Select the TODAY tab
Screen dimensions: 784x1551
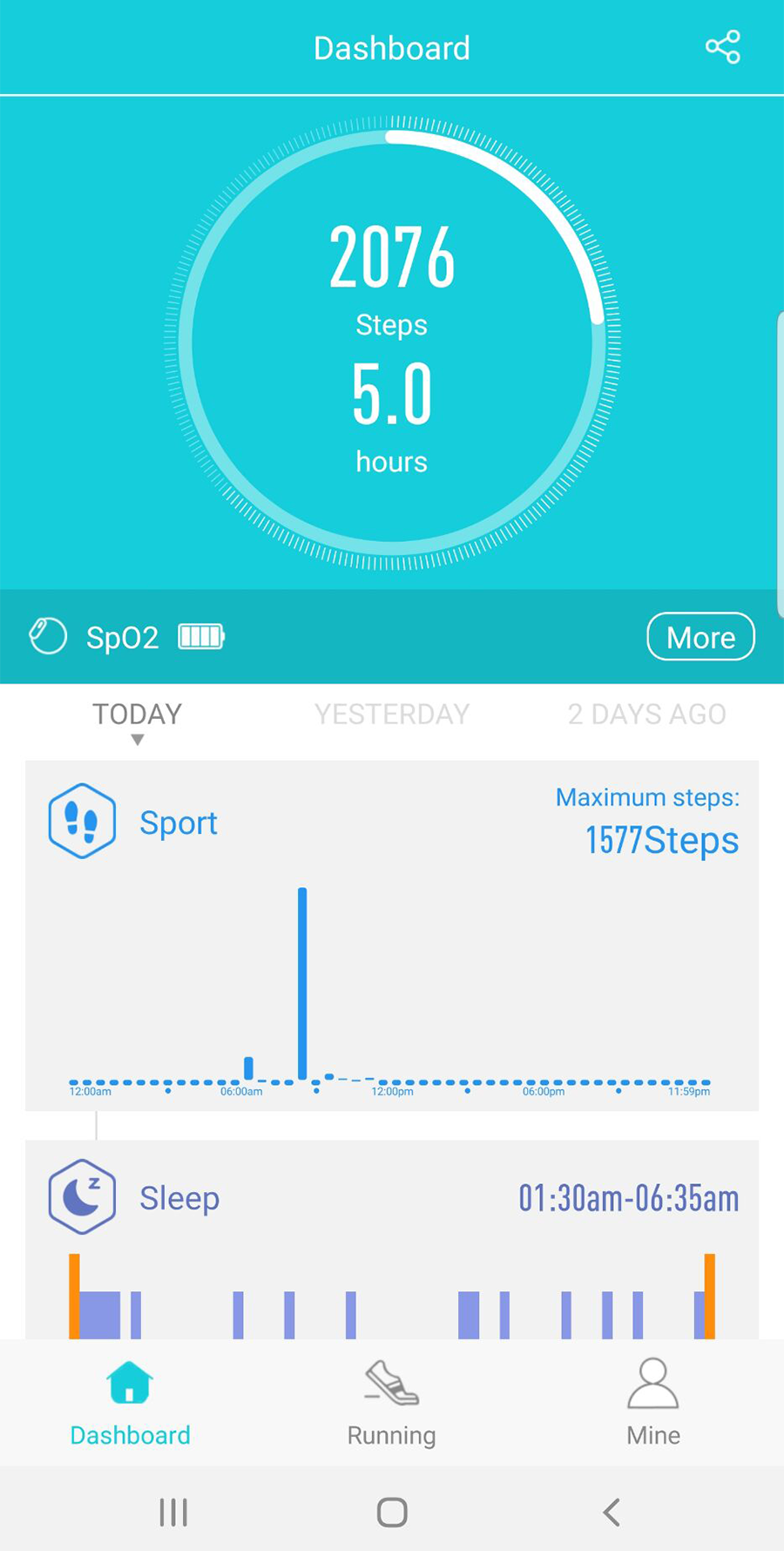pos(137,715)
